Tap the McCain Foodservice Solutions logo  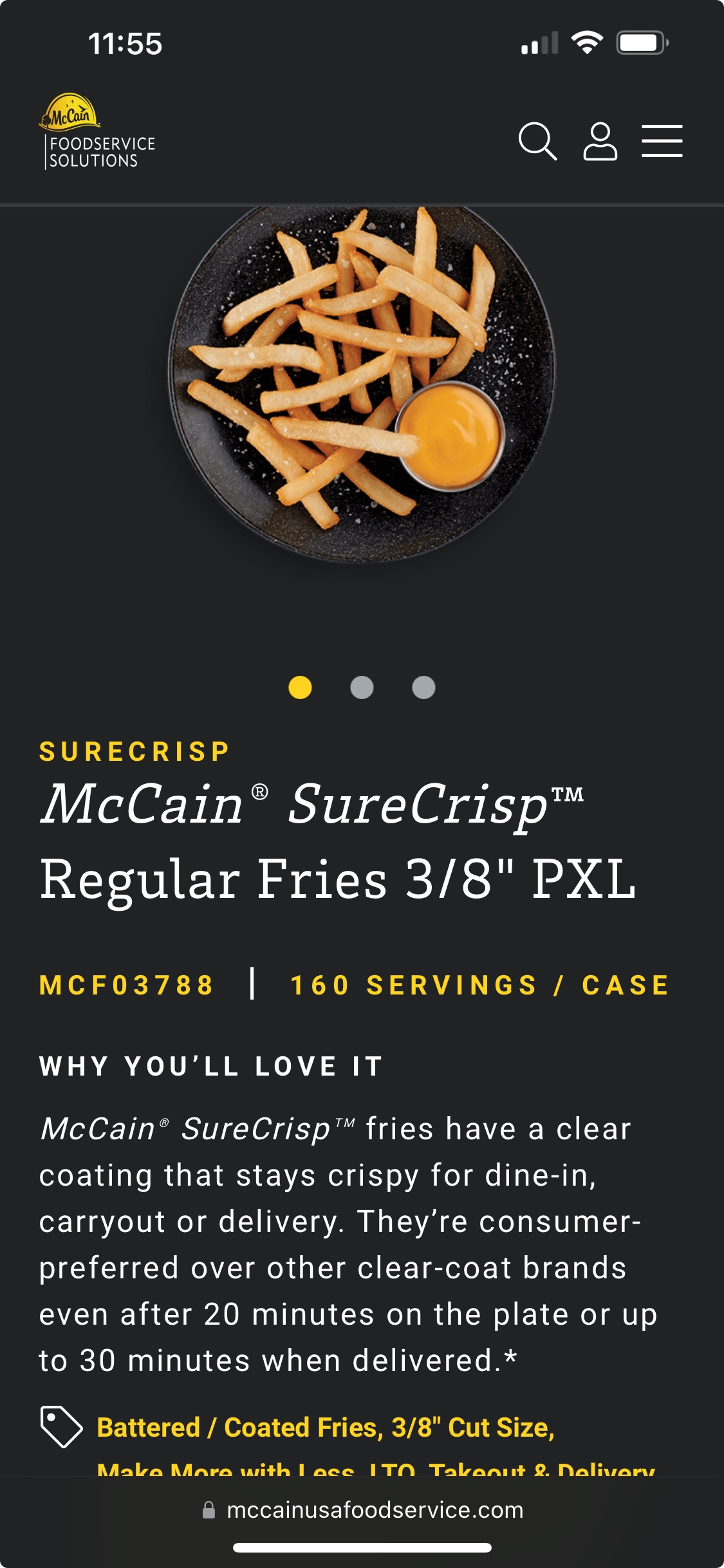97,132
